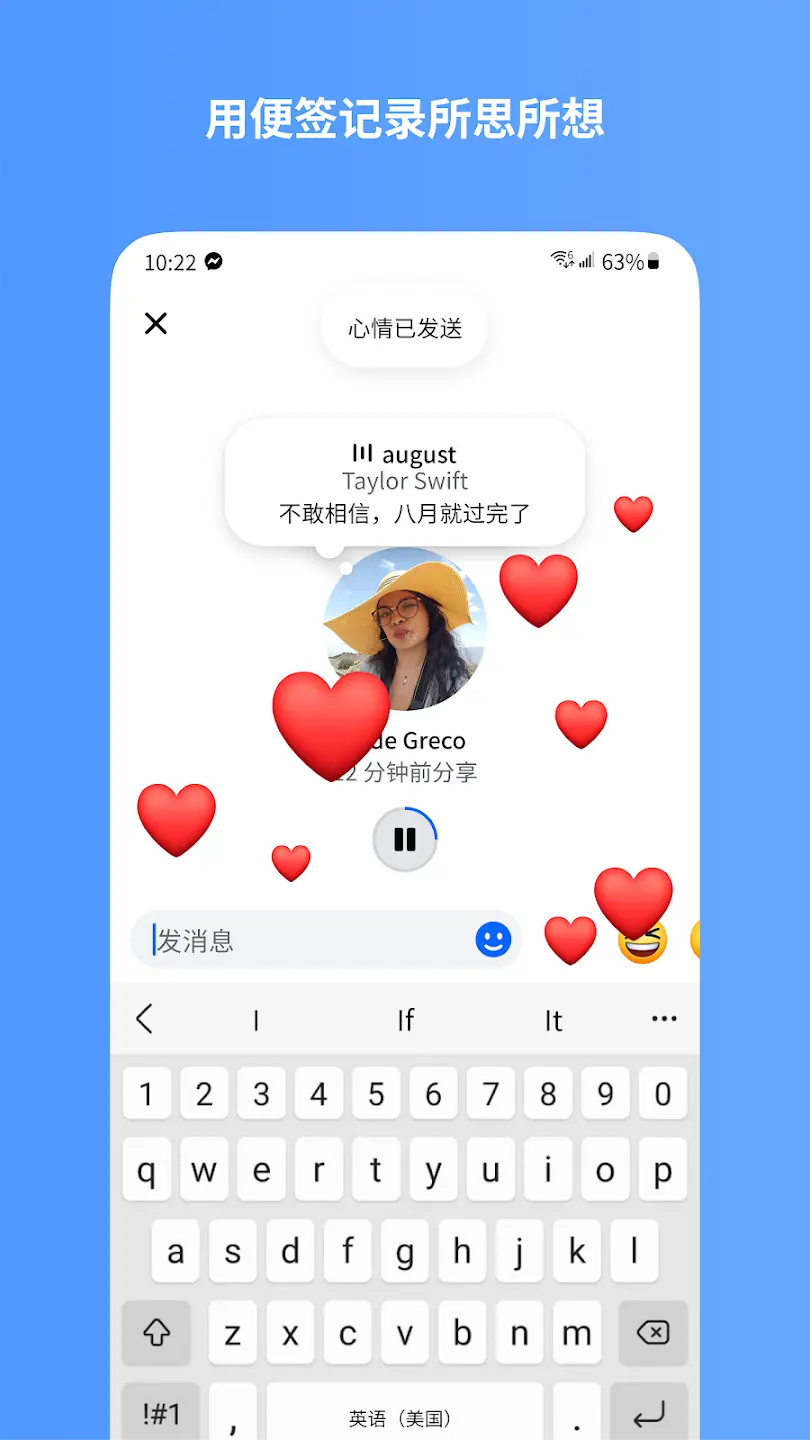Image resolution: width=810 pixels, height=1440 pixels.
Task: Open the august by Taylor Swift note
Action: (404, 482)
